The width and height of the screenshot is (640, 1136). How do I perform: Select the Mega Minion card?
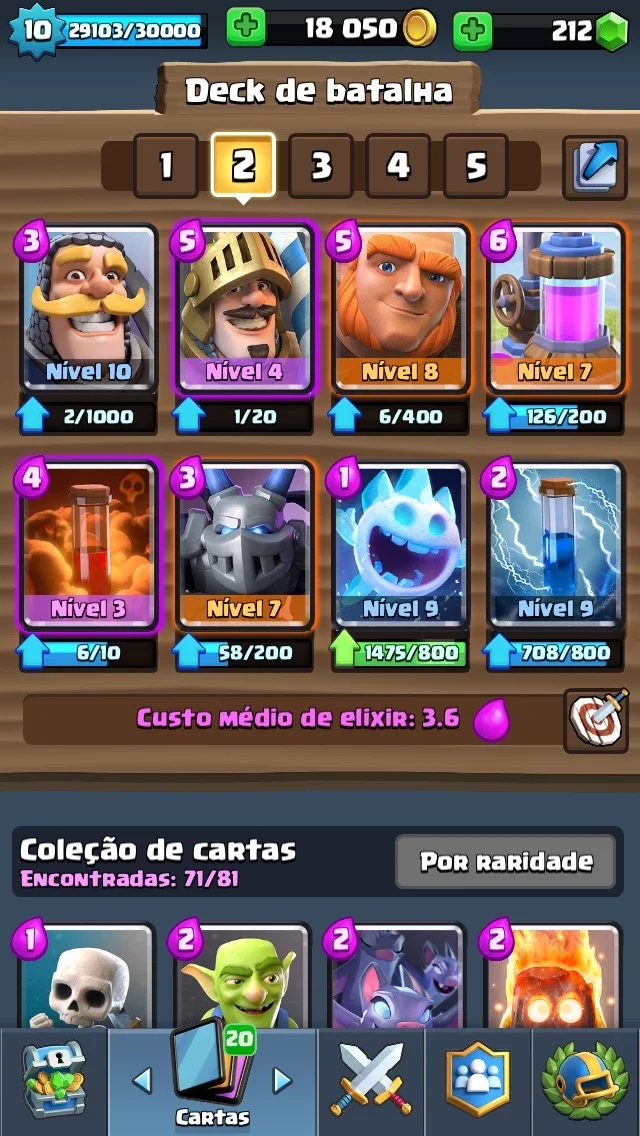(244, 545)
